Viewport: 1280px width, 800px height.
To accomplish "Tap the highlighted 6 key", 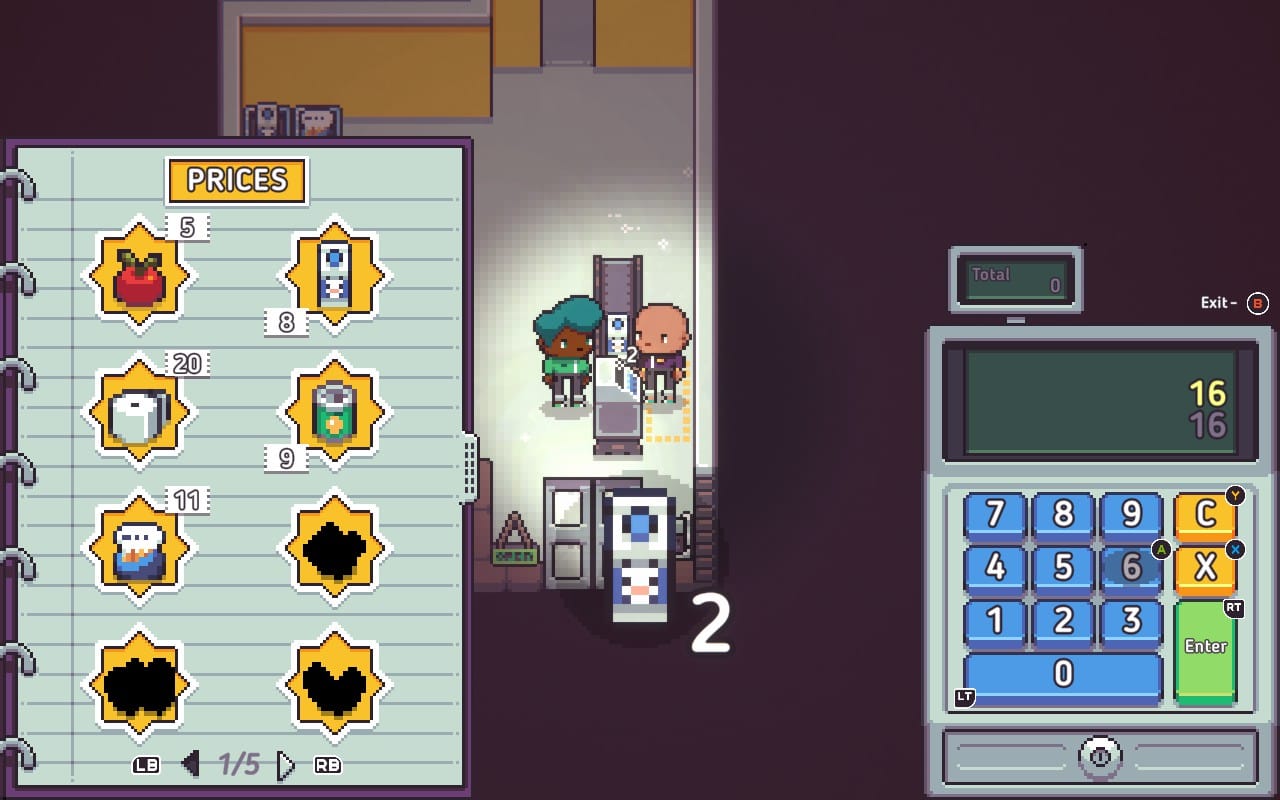I will pos(1131,567).
